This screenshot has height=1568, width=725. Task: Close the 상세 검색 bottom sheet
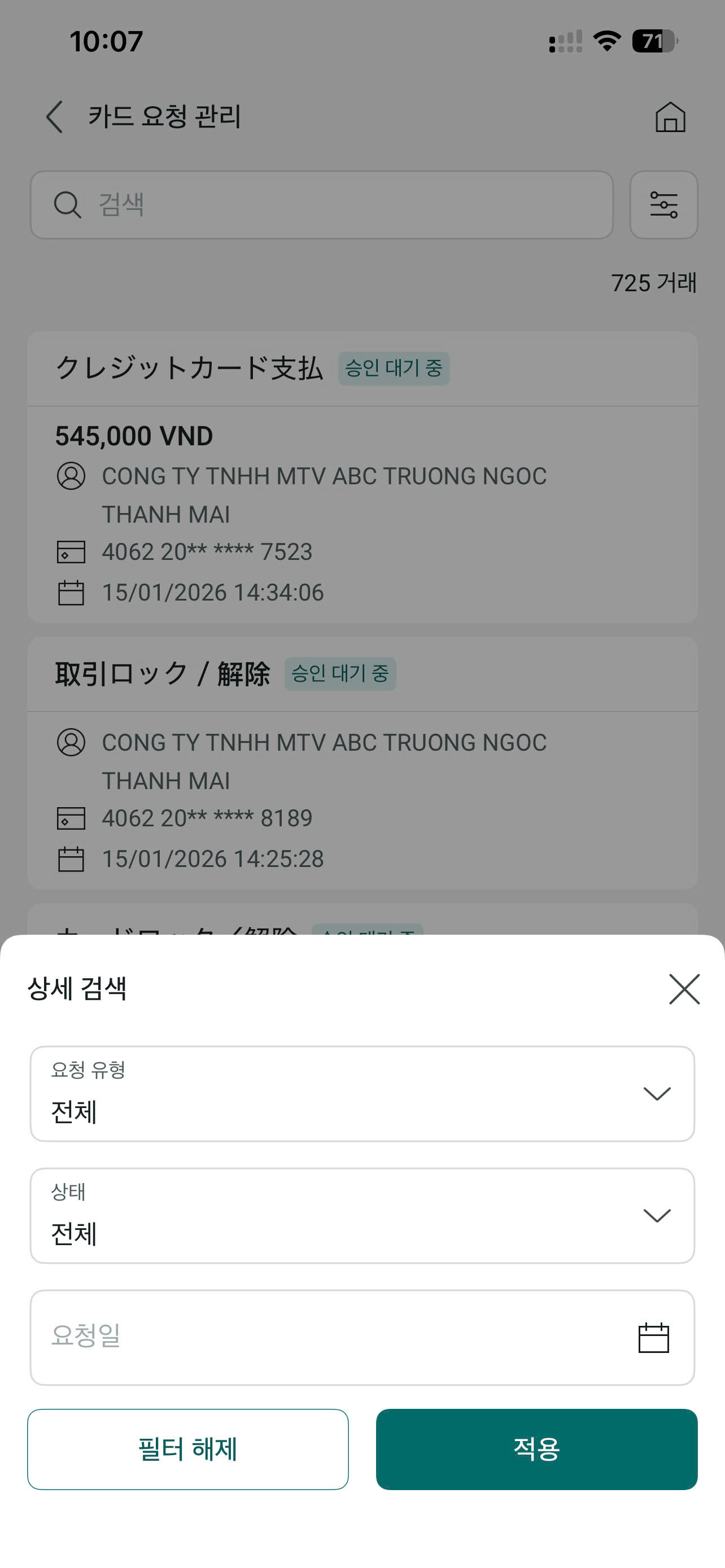pos(684,988)
